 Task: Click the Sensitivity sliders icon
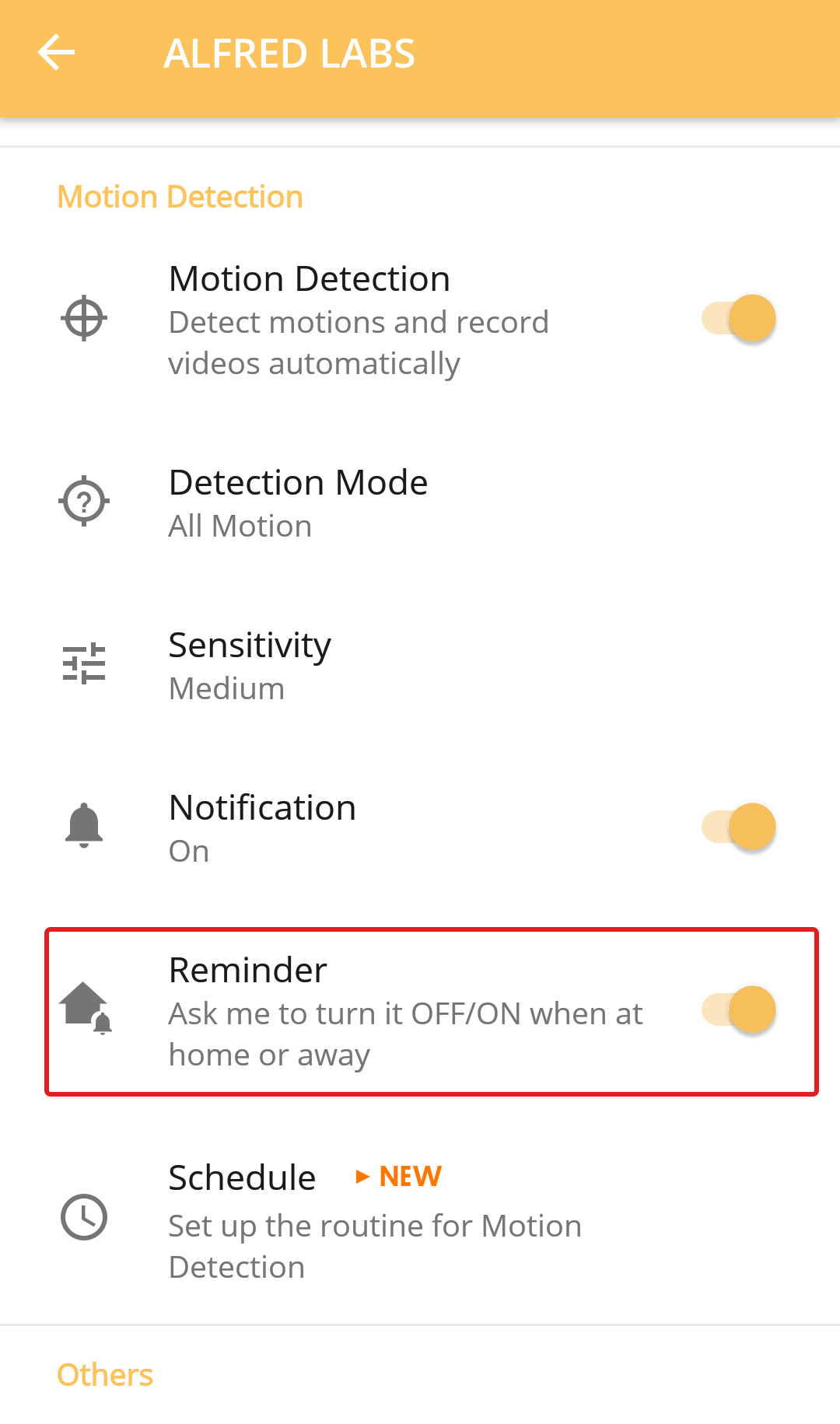(84, 663)
